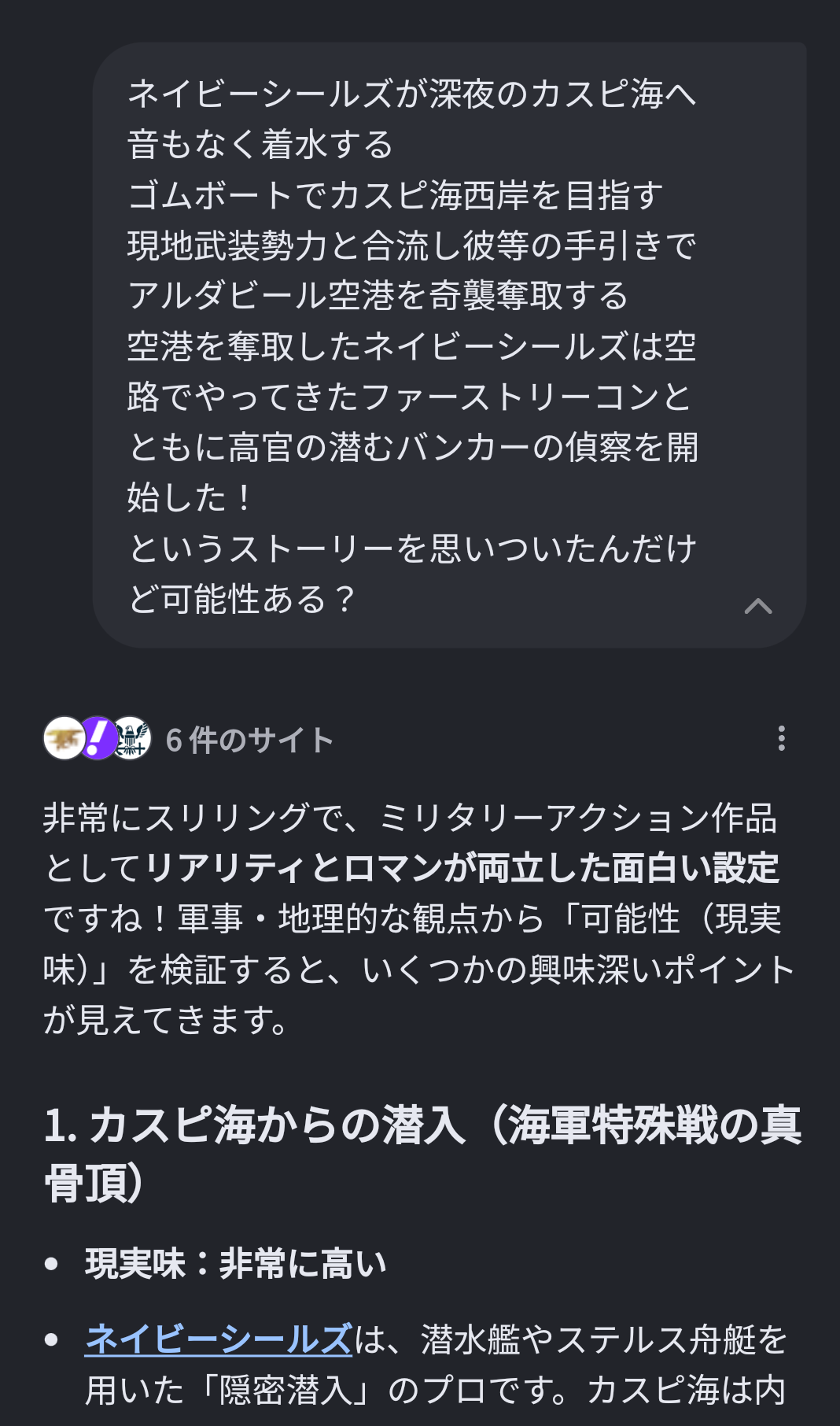Collapse the user prompt with the chevron
The width and height of the screenshot is (840, 1426).
[758, 606]
